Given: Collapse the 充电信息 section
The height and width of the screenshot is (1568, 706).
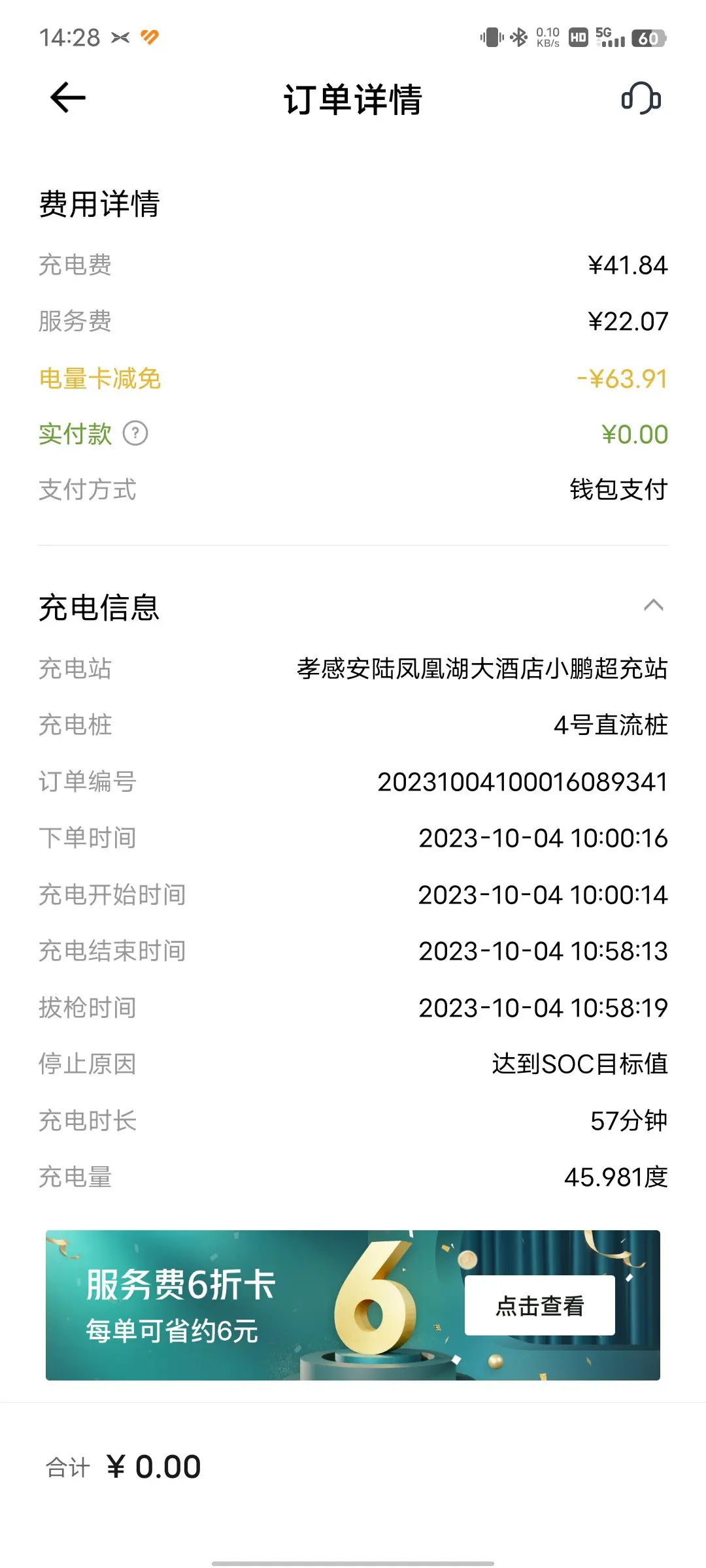Looking at the screenshot, I should click(653, 606).
